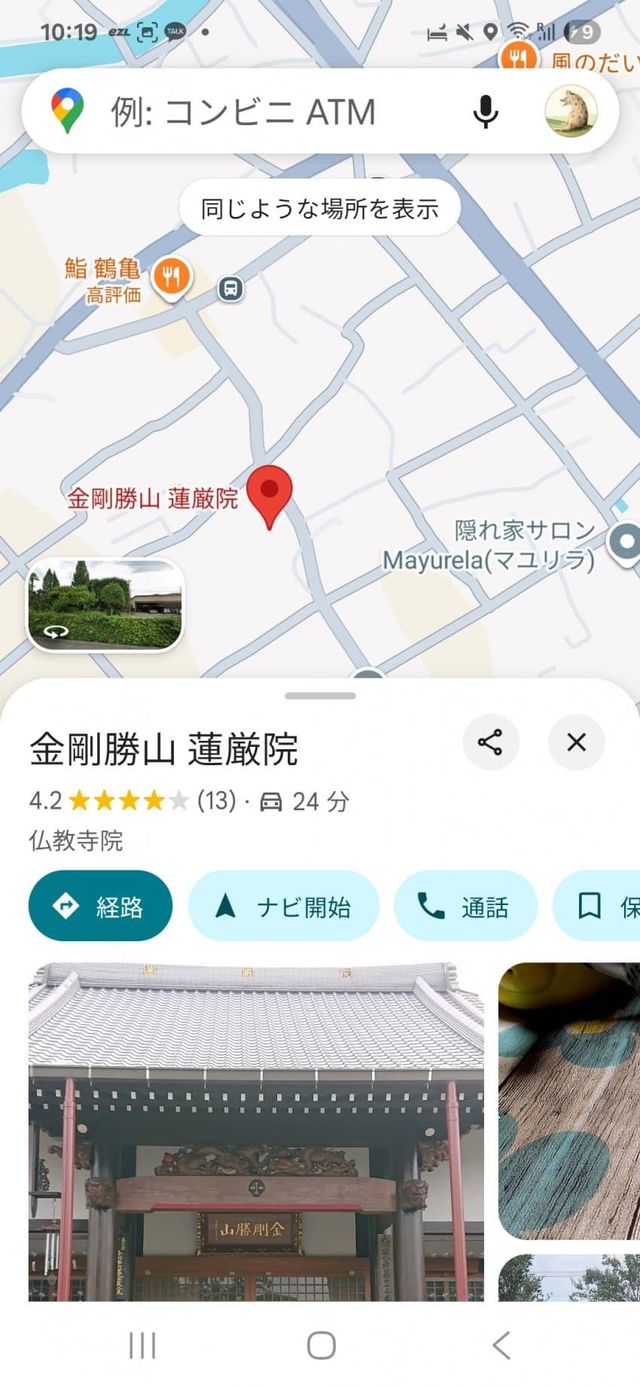Image resolution: width=640 pixels, height=1387 pixels.
Task: Share 金剛勝山 蓮厳院 location
Action: click(490, 742)
